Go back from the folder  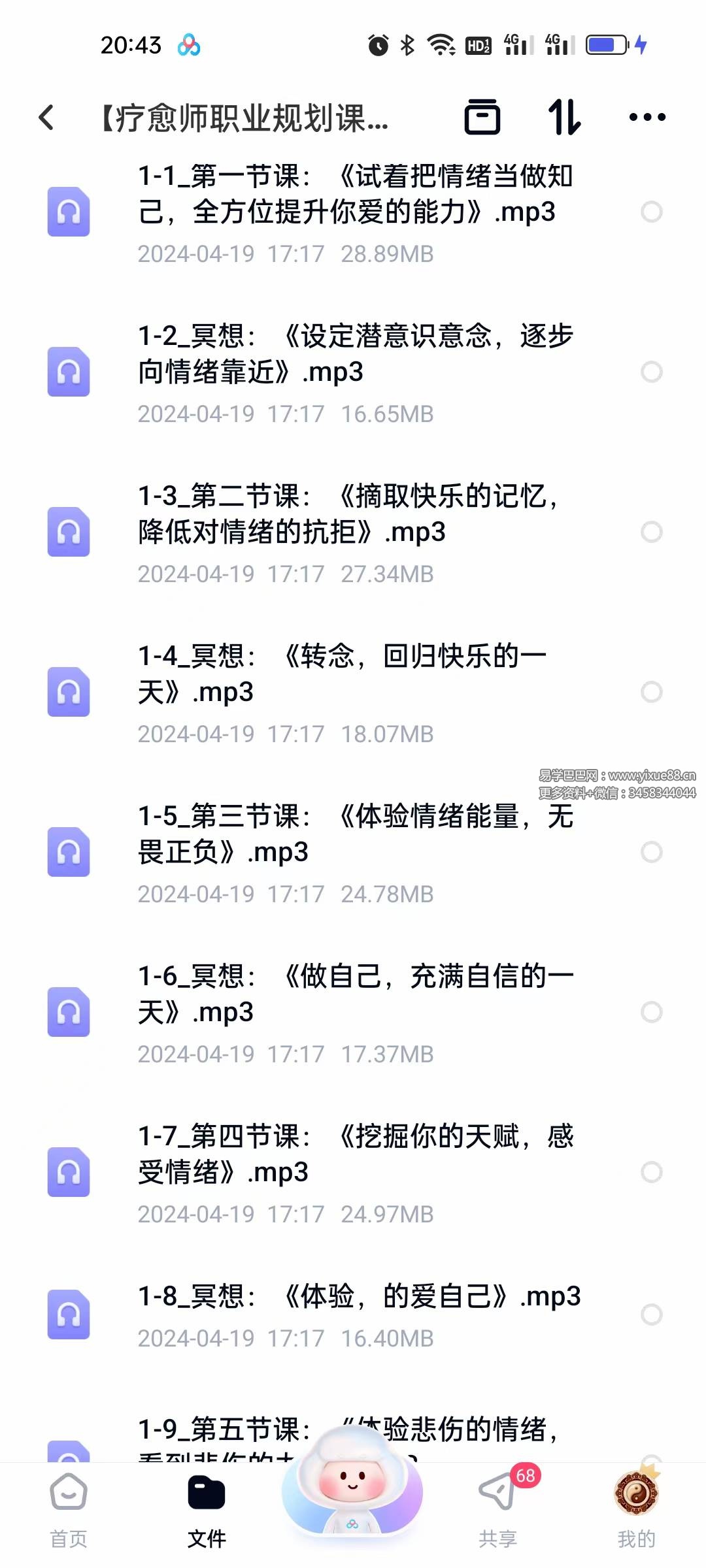(46, 118)
